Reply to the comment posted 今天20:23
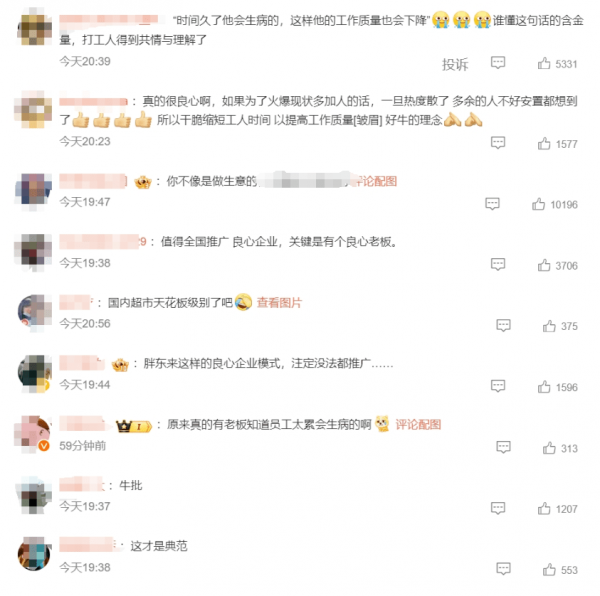The height and width of the screenshot is (596, 600). (x=498, y=144)
